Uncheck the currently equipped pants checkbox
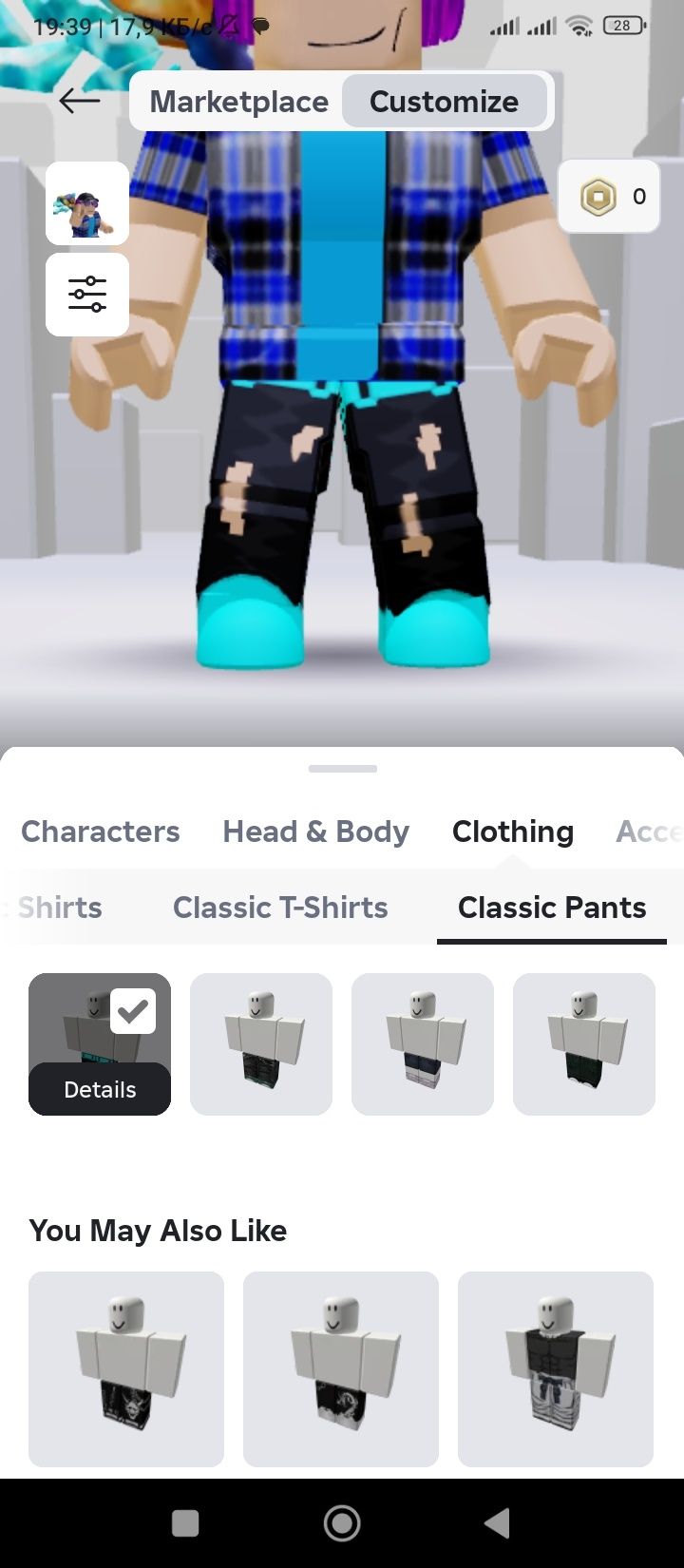Viewport: 684px width, 1568px height. click(x=133, y=1011)
